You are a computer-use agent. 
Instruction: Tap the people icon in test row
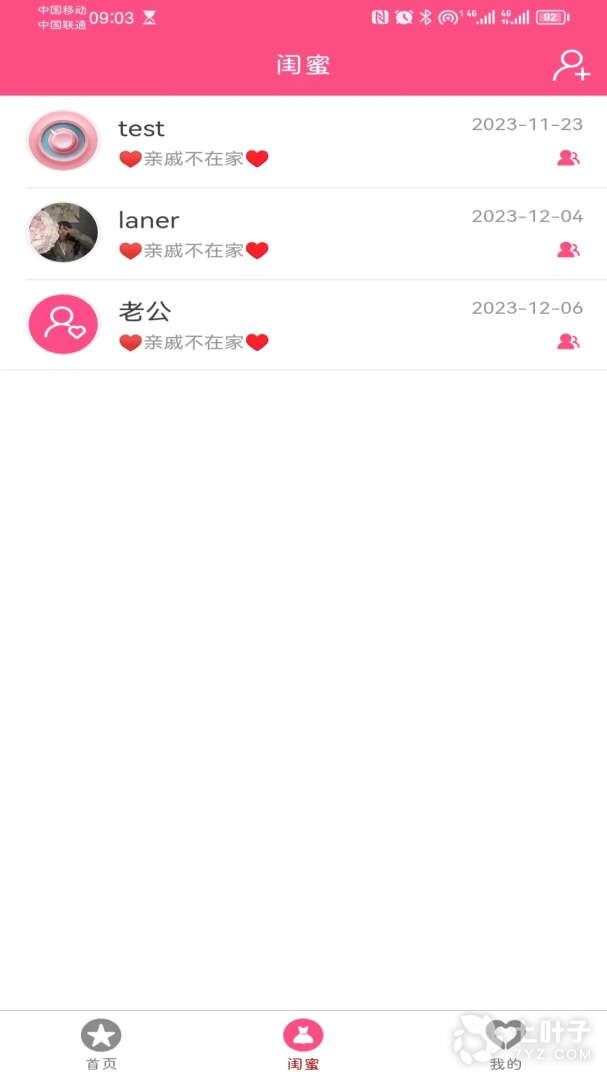click(x=568, y=158)
